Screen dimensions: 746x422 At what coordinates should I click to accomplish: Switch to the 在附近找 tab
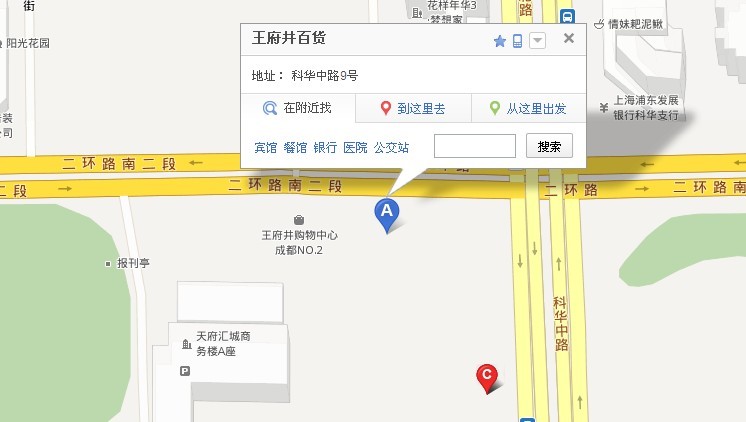(x=297, y=108)
